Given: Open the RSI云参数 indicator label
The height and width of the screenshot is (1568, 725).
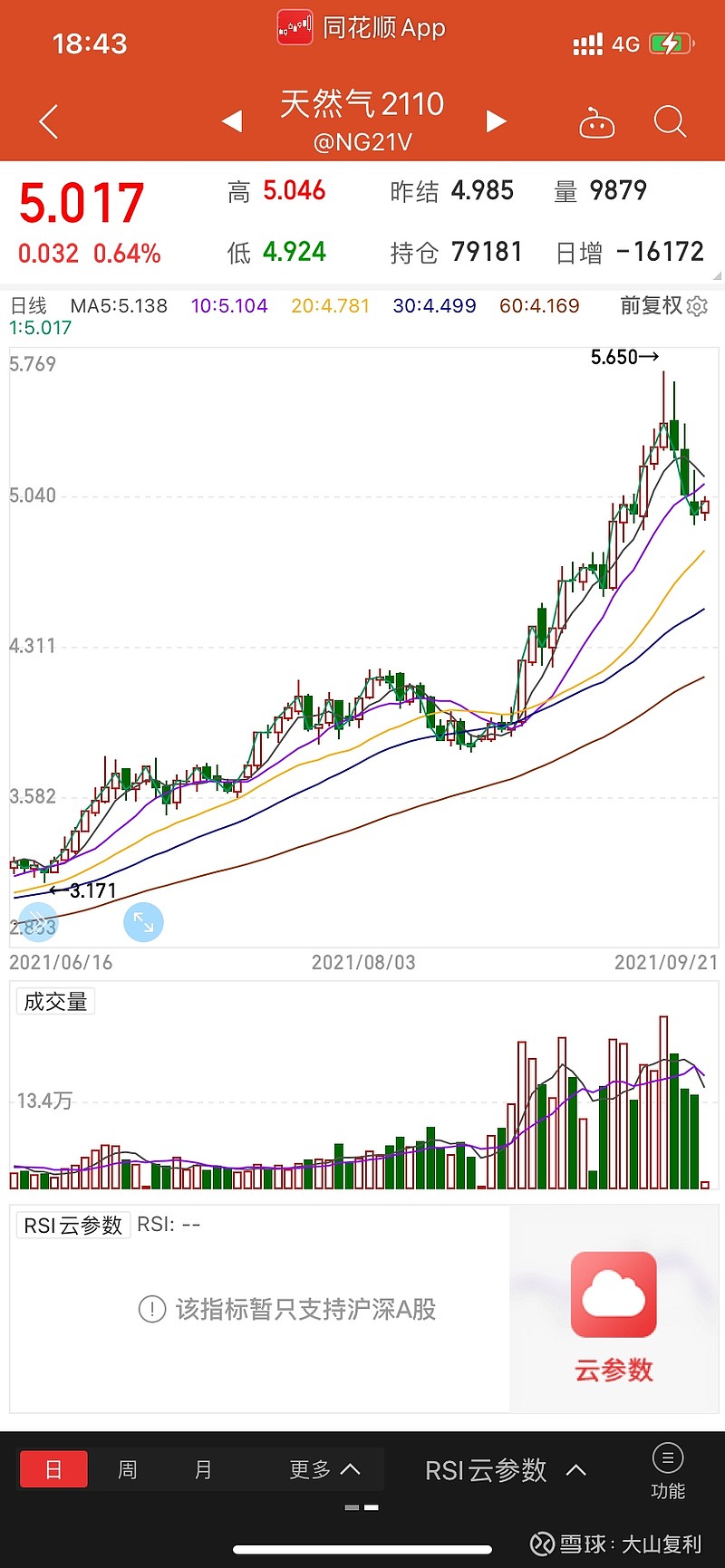Looking at the screenshot, I should tap(73, 1226).
